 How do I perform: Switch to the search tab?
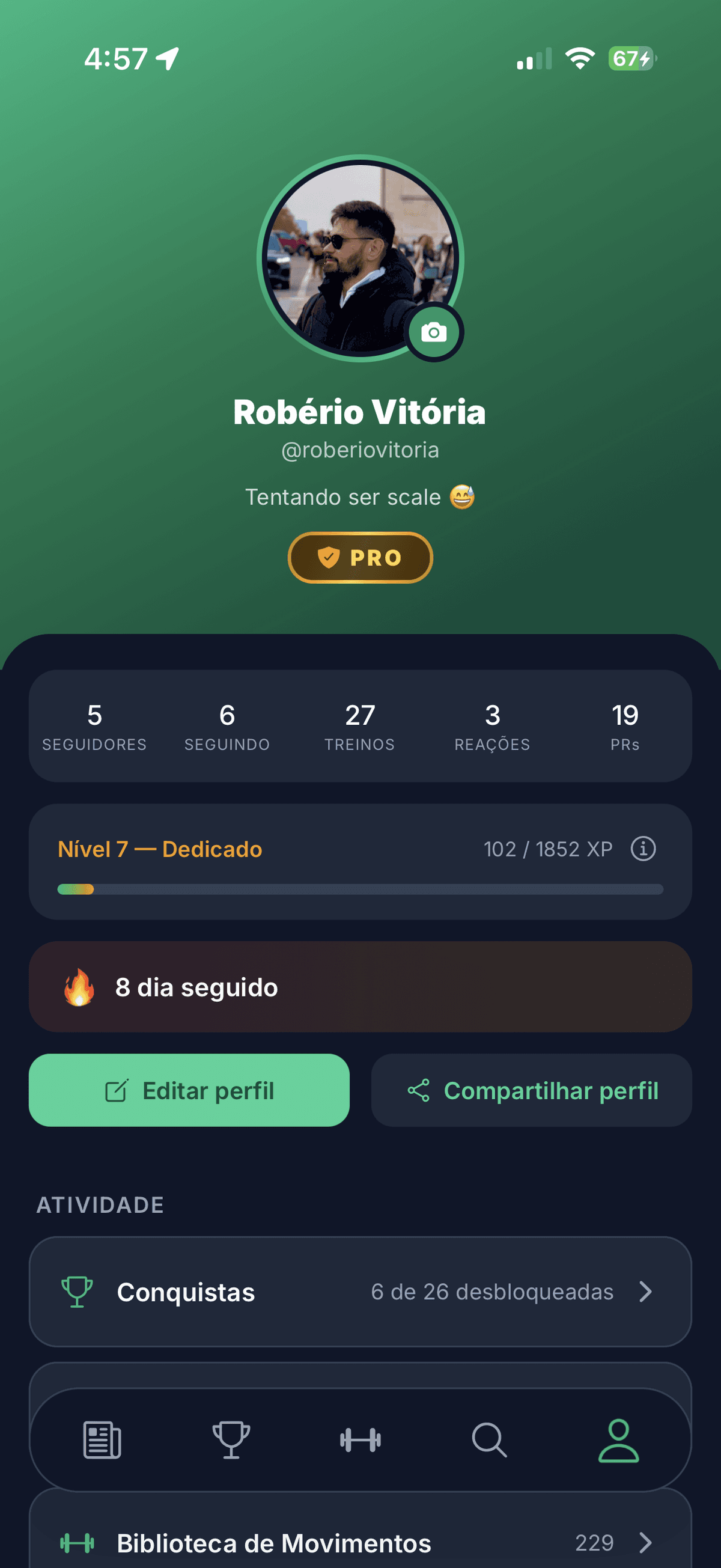[x=489, y=1440]
